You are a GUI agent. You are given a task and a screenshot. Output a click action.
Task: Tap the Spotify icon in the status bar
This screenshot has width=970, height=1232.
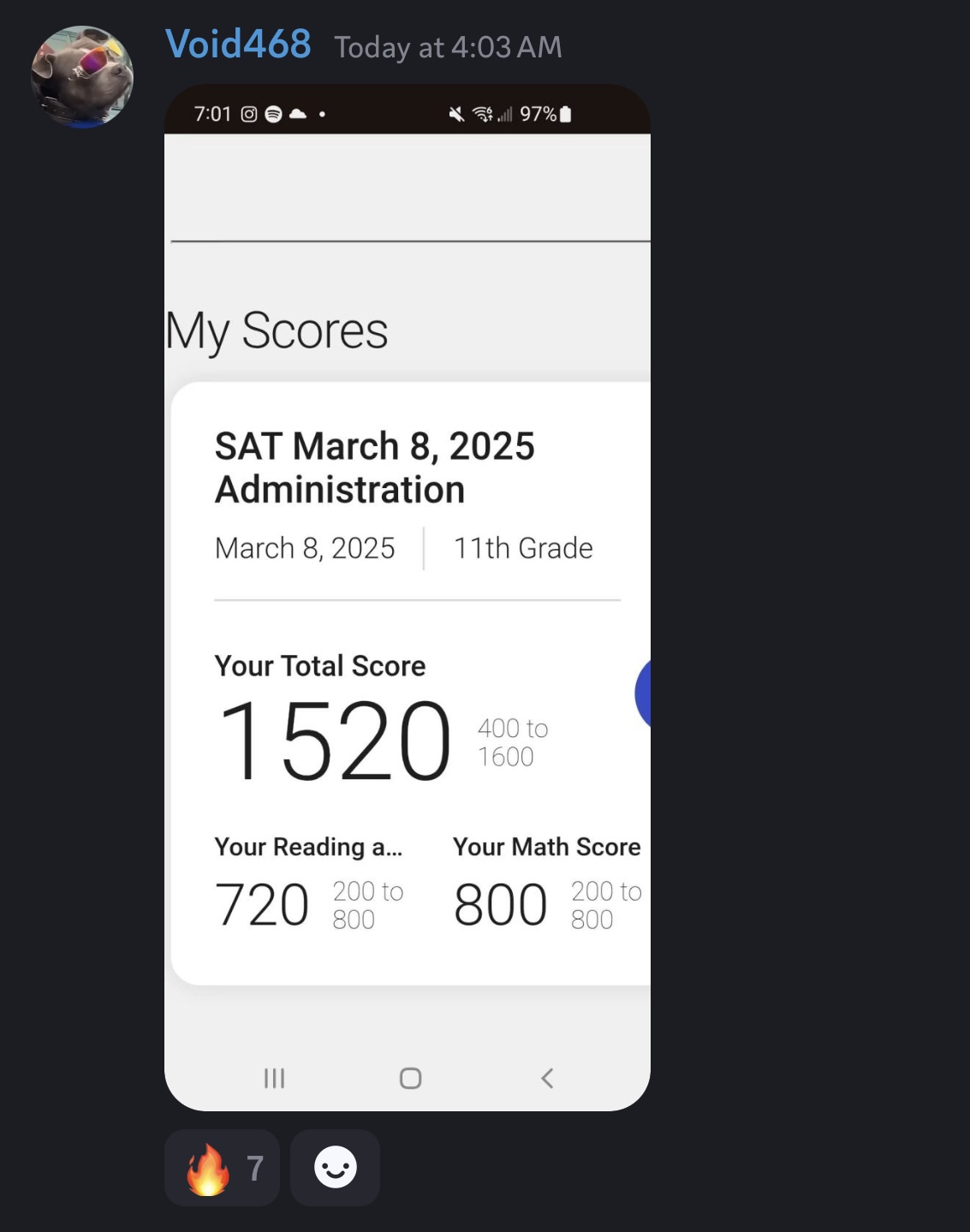pyautogui.click(x=274, y=112)
